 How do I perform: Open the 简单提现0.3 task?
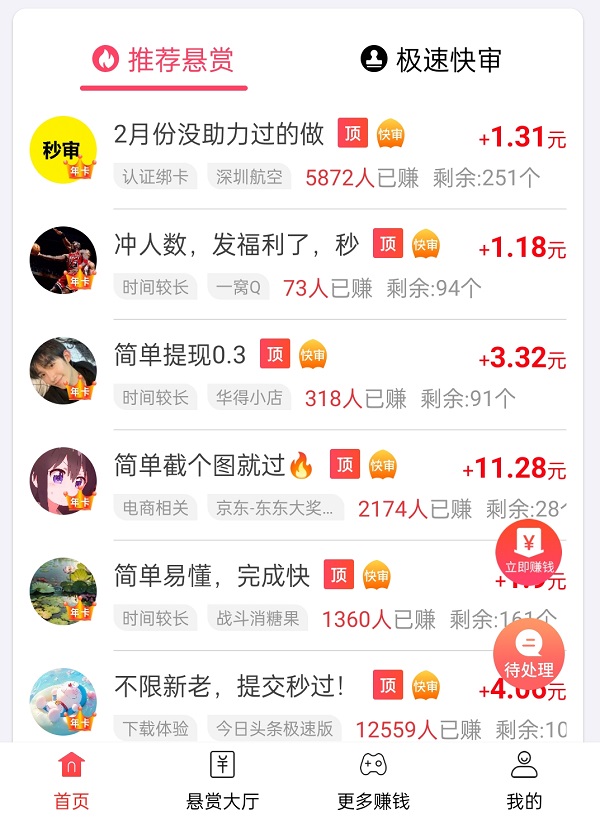(x=180, y=355)
